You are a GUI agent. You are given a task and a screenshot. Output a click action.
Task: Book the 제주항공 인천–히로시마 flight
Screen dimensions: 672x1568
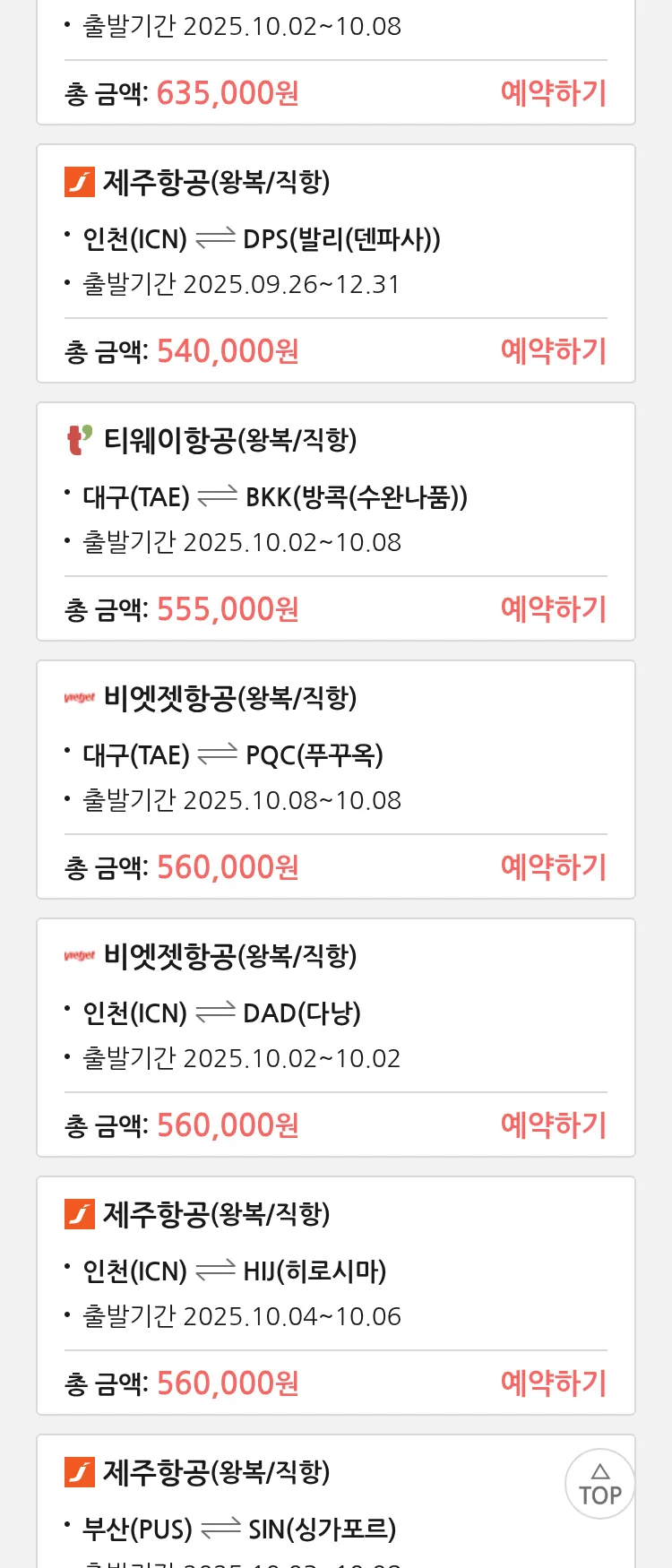[553, 1383]
